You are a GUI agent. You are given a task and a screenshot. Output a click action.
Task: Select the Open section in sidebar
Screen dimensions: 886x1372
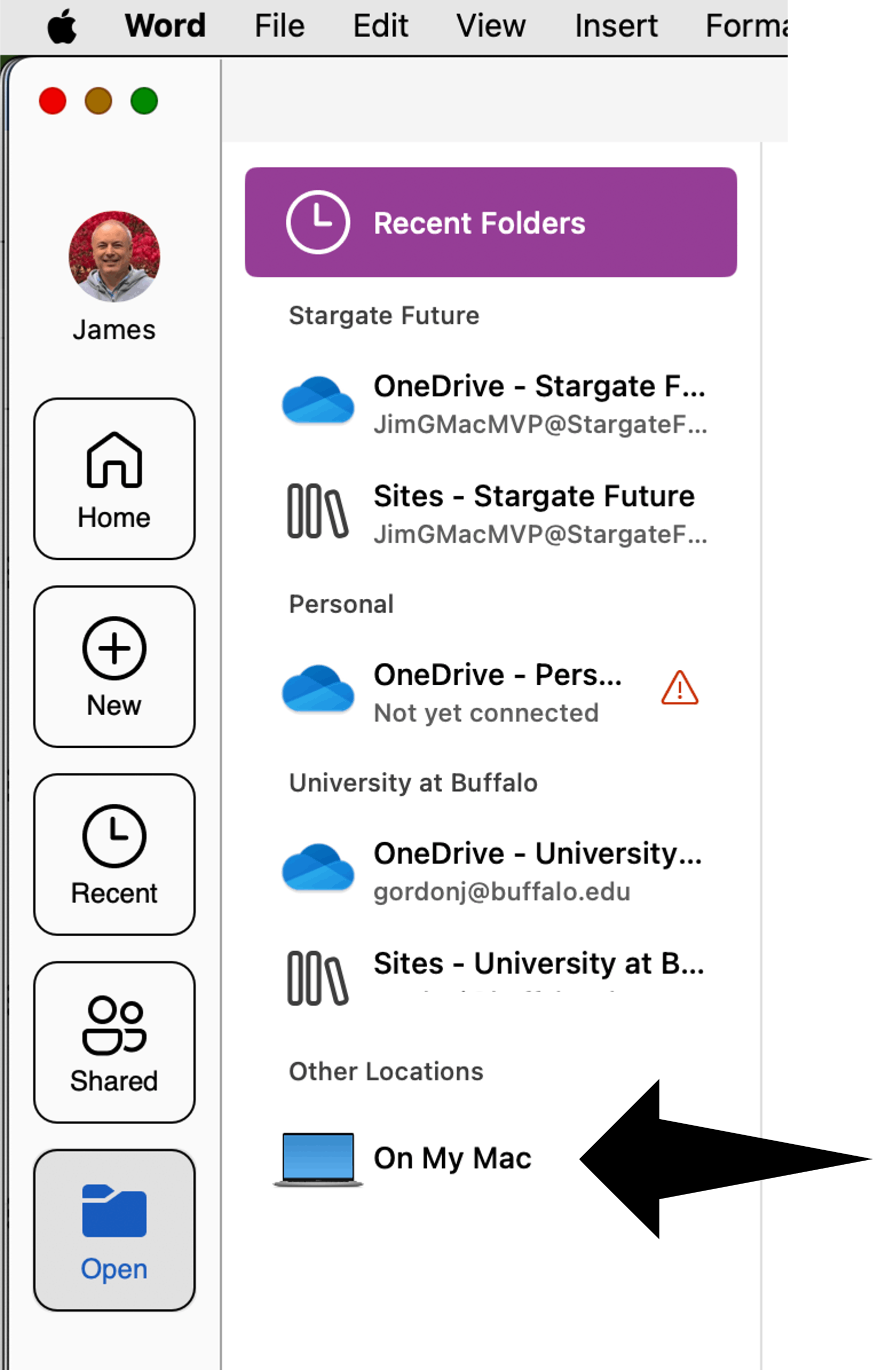[114, 1230]
